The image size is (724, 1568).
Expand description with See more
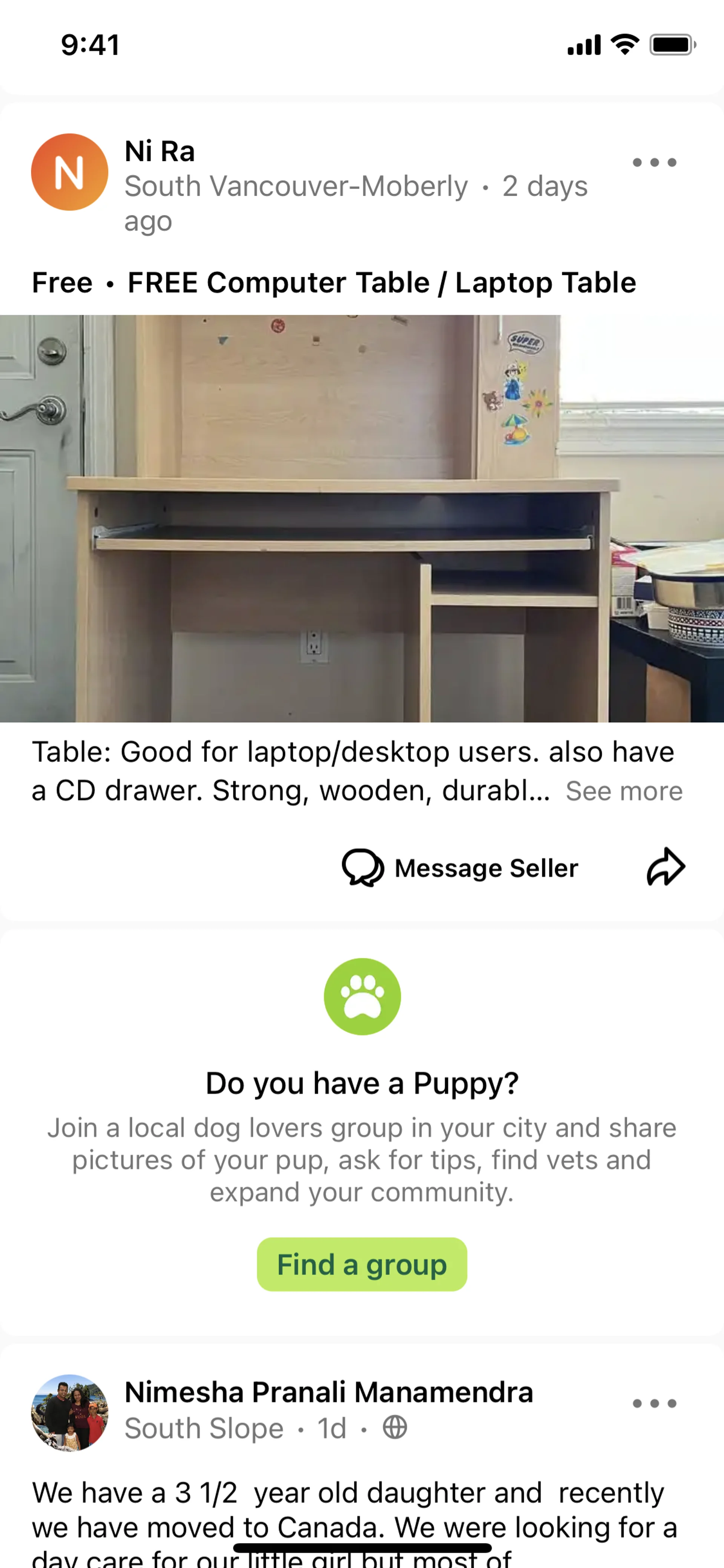tap(624, 791)
